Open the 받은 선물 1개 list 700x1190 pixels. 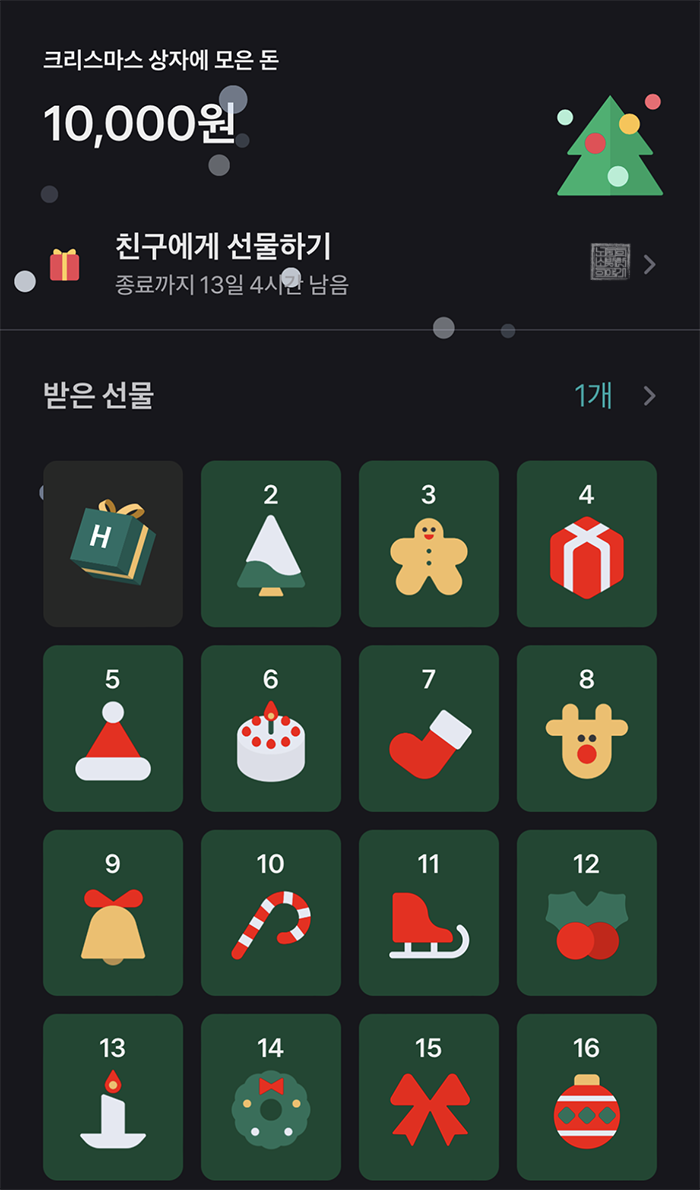pos(350,396)
